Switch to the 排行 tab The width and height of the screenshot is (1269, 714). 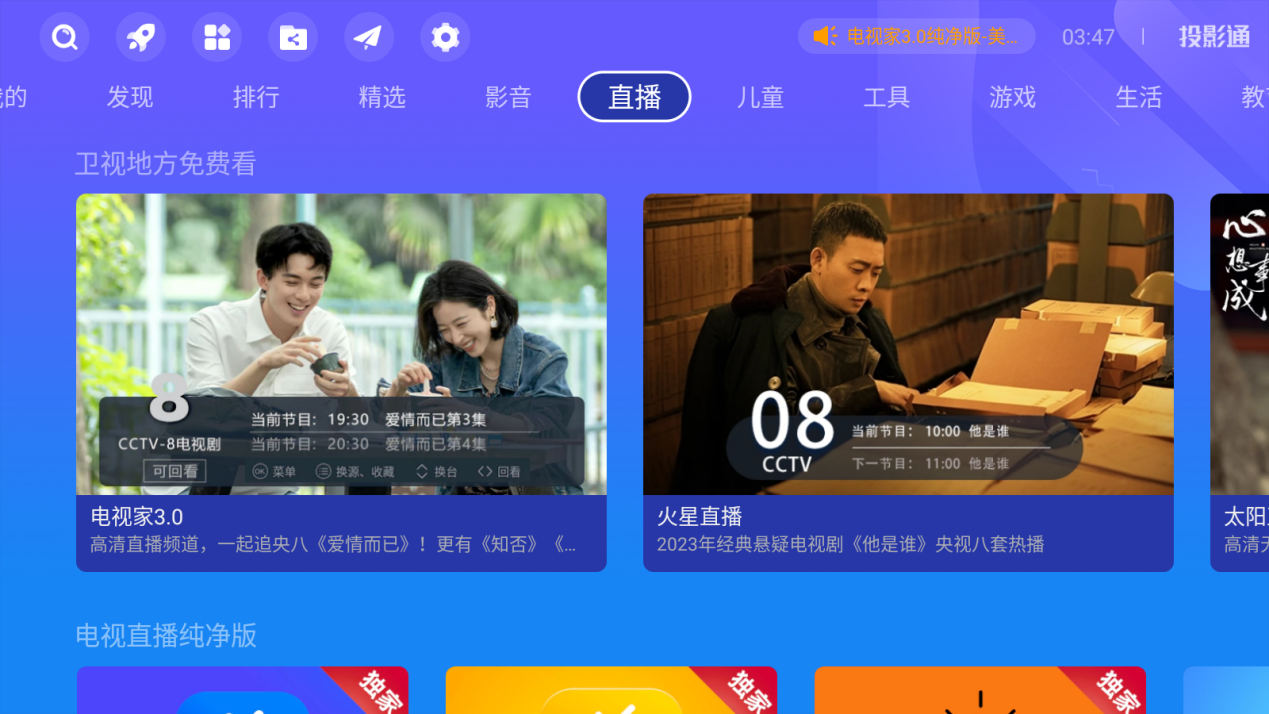coord(256,97)
